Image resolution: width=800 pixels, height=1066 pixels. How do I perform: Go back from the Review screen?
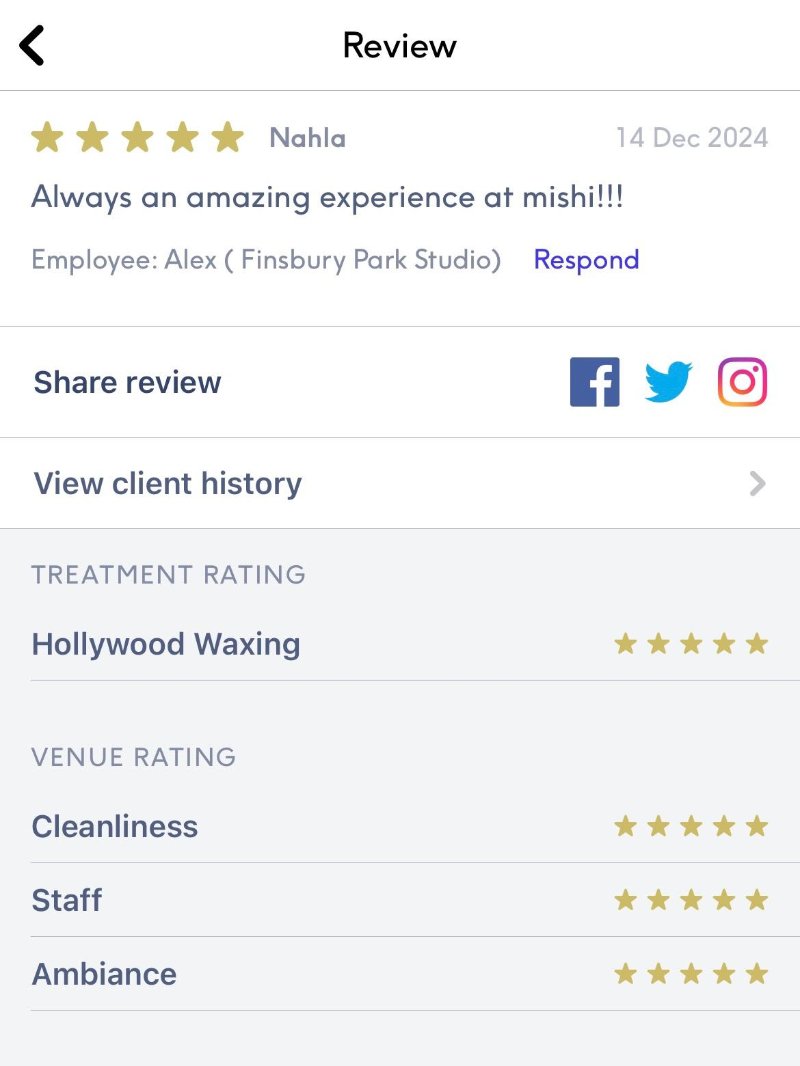32,46
